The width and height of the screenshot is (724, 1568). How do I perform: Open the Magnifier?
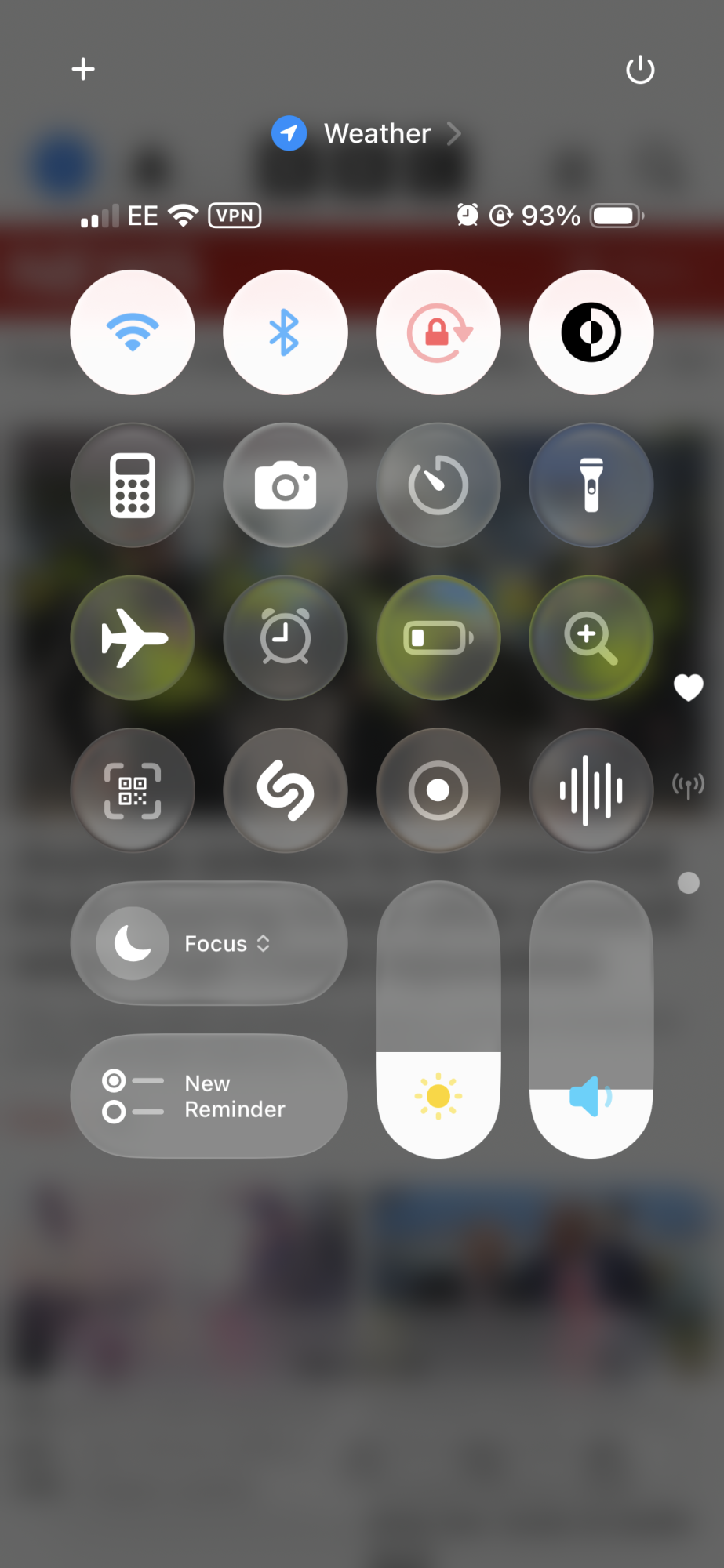pyautogui.click(x=591, y=638)
